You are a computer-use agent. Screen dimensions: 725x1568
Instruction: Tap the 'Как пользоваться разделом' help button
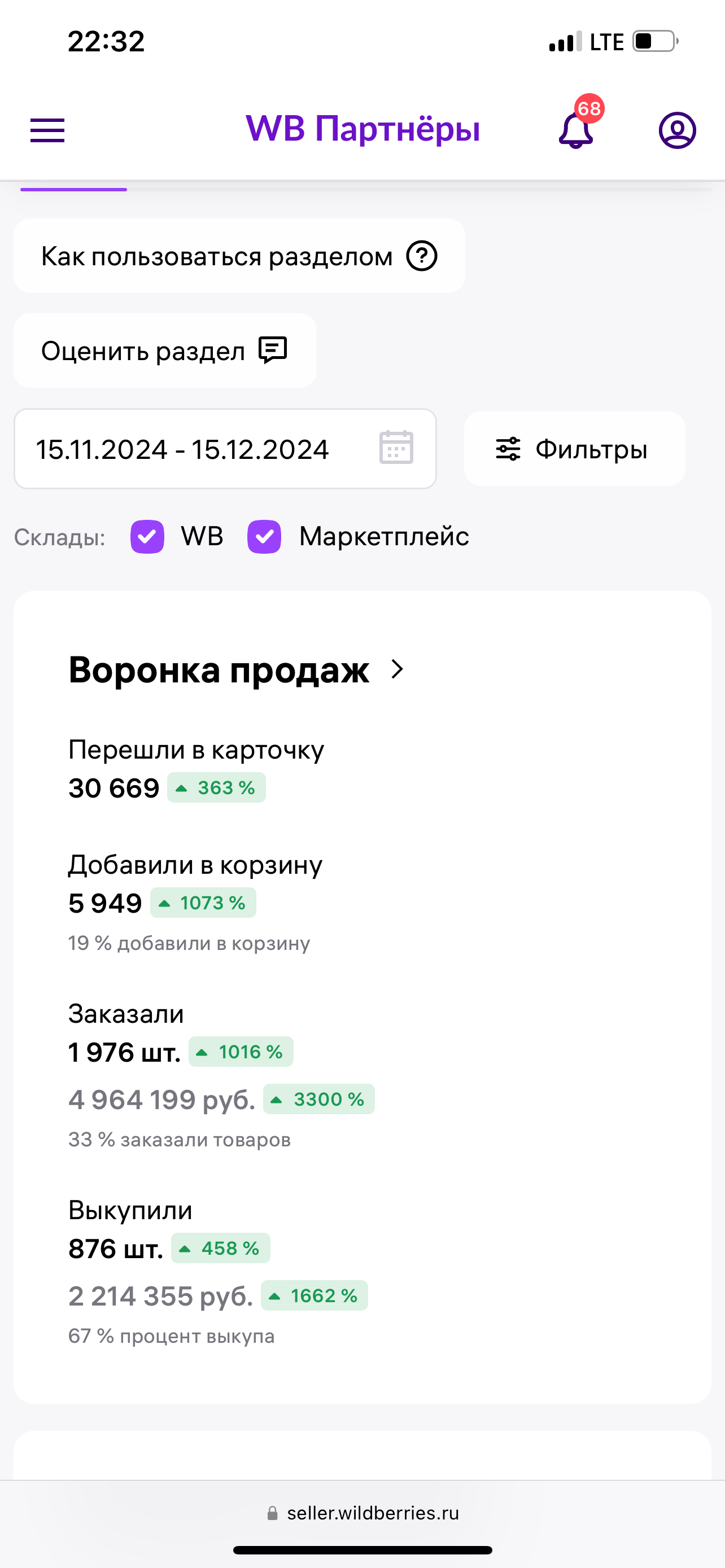tap(239, 256)
